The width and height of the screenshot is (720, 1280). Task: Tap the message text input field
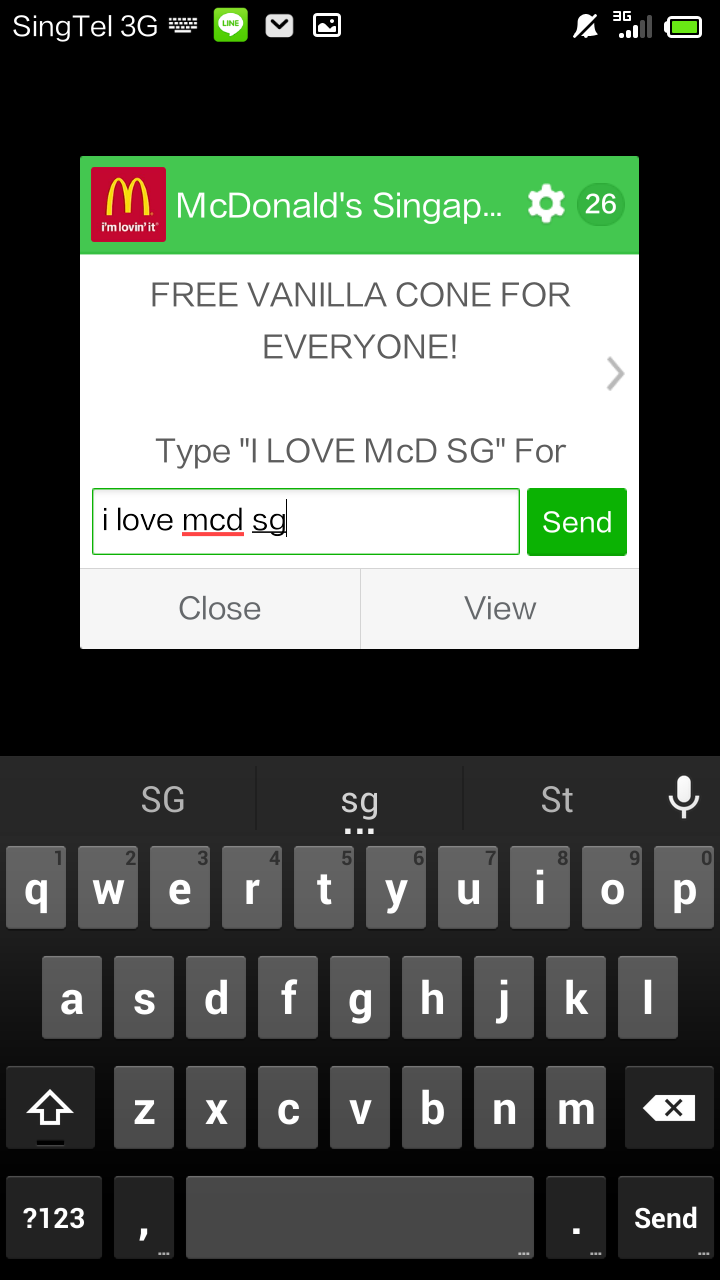[x=306, y=521]
